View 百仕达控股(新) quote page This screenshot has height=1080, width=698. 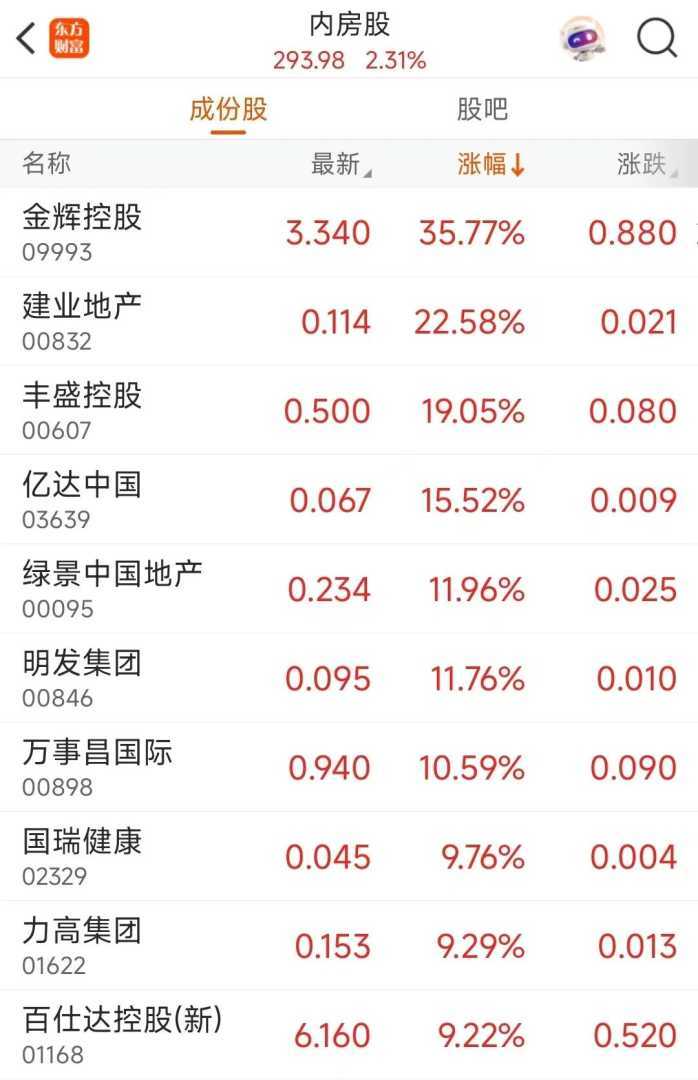pos(122,1033)
